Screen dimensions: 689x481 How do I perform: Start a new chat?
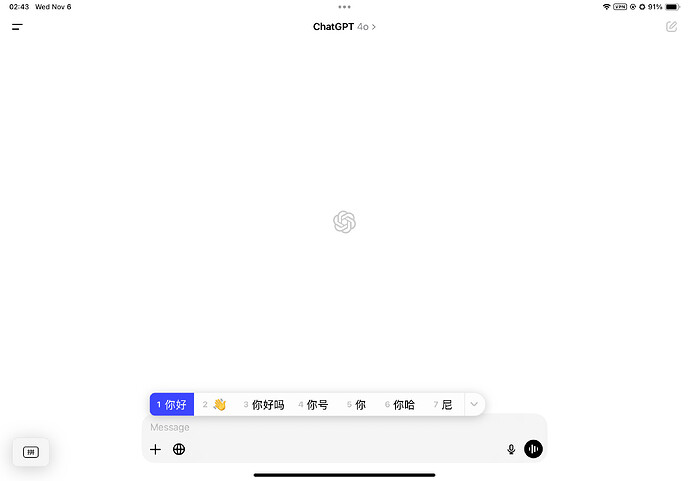pos(671,27)
